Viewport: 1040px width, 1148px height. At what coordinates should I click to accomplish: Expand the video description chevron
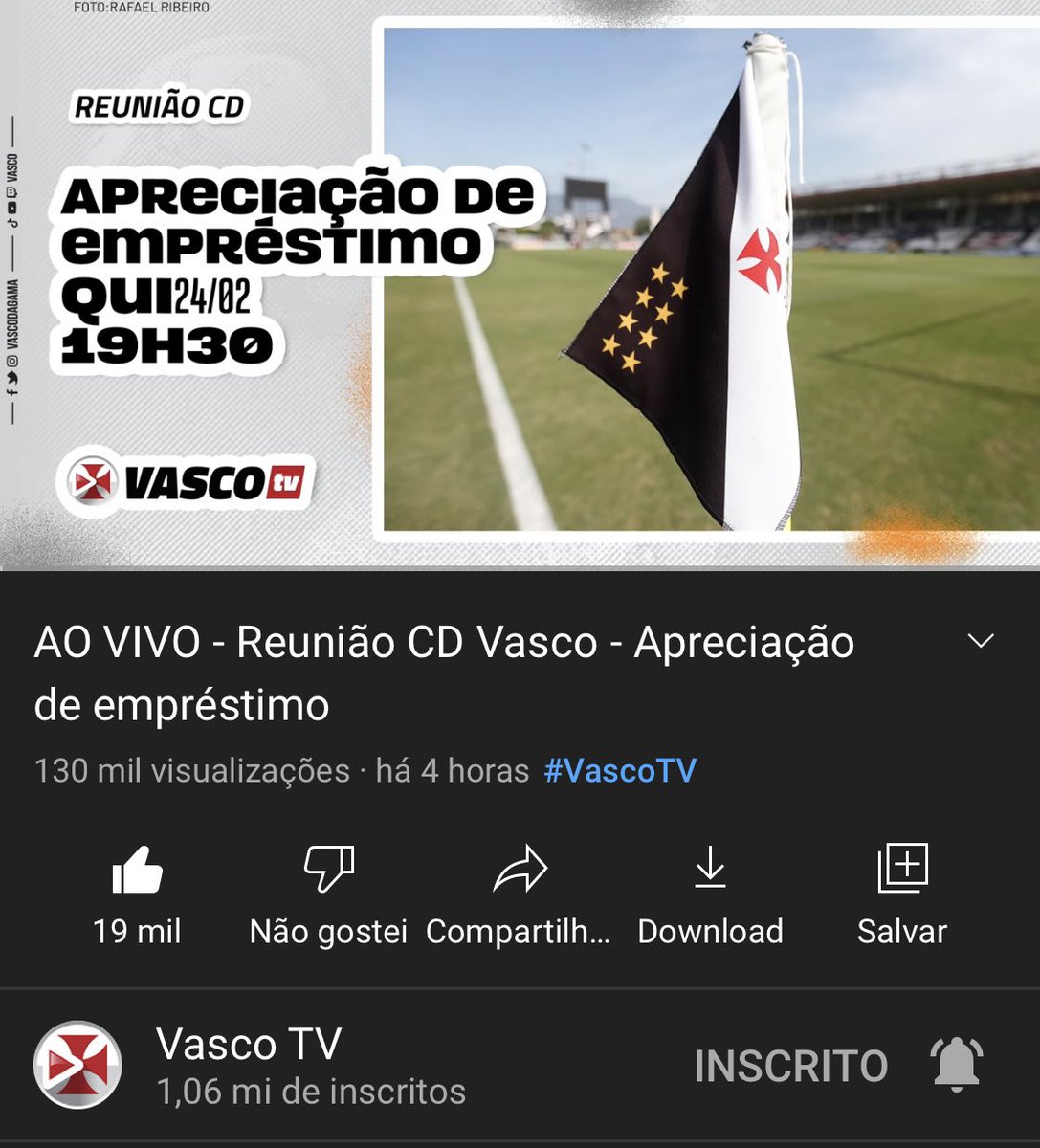(981, 641)
